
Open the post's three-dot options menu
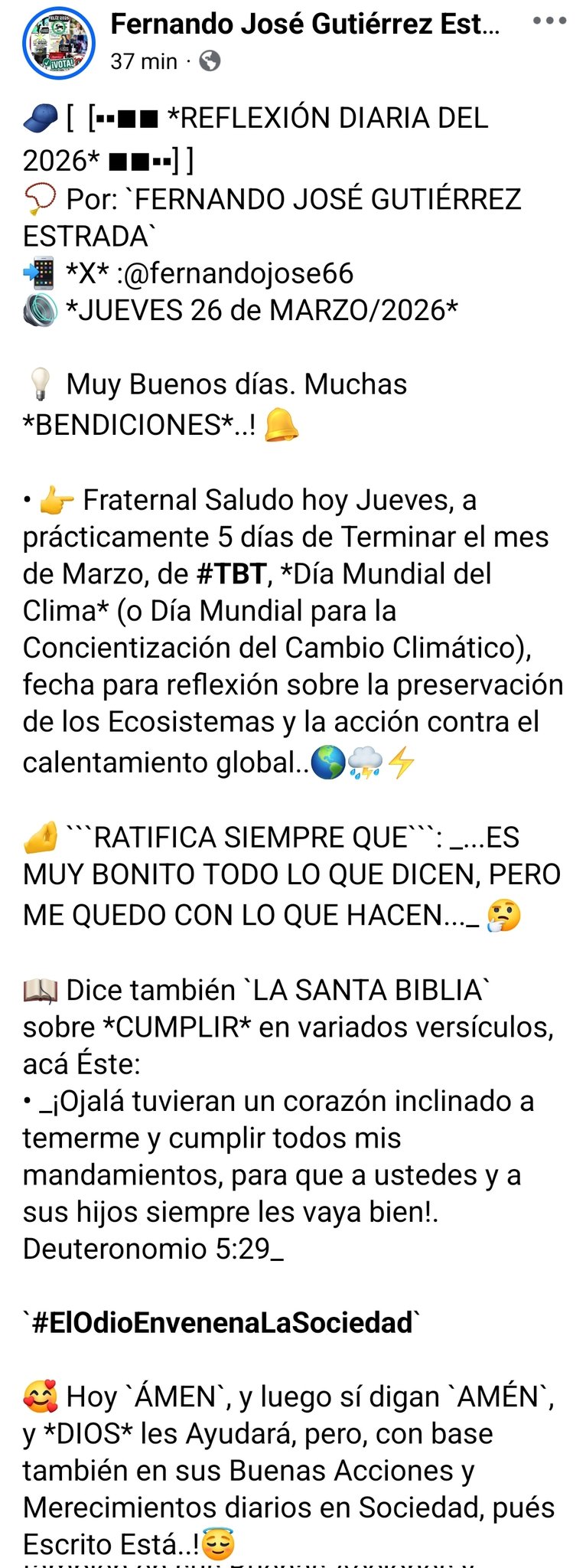click(x=549, y=21)
